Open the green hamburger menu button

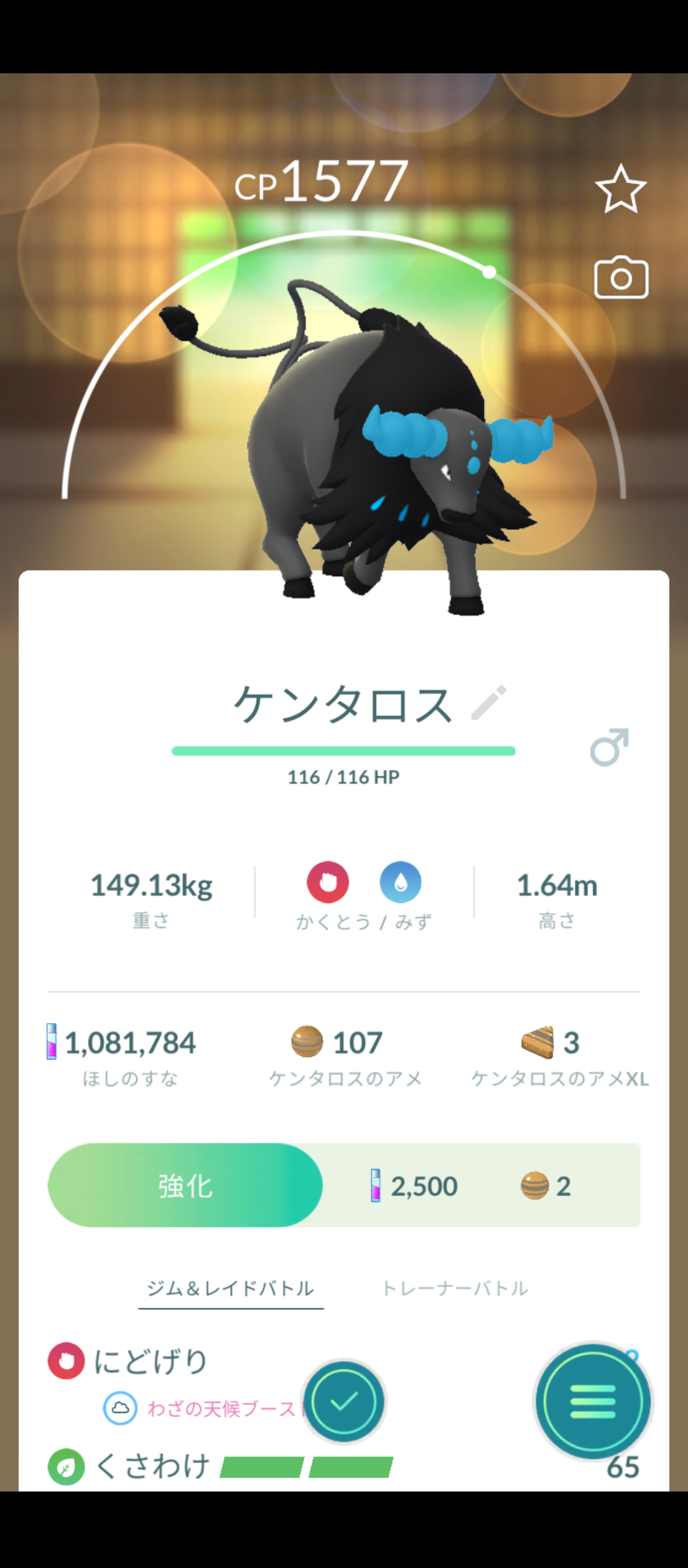(x=592, y=1401)
